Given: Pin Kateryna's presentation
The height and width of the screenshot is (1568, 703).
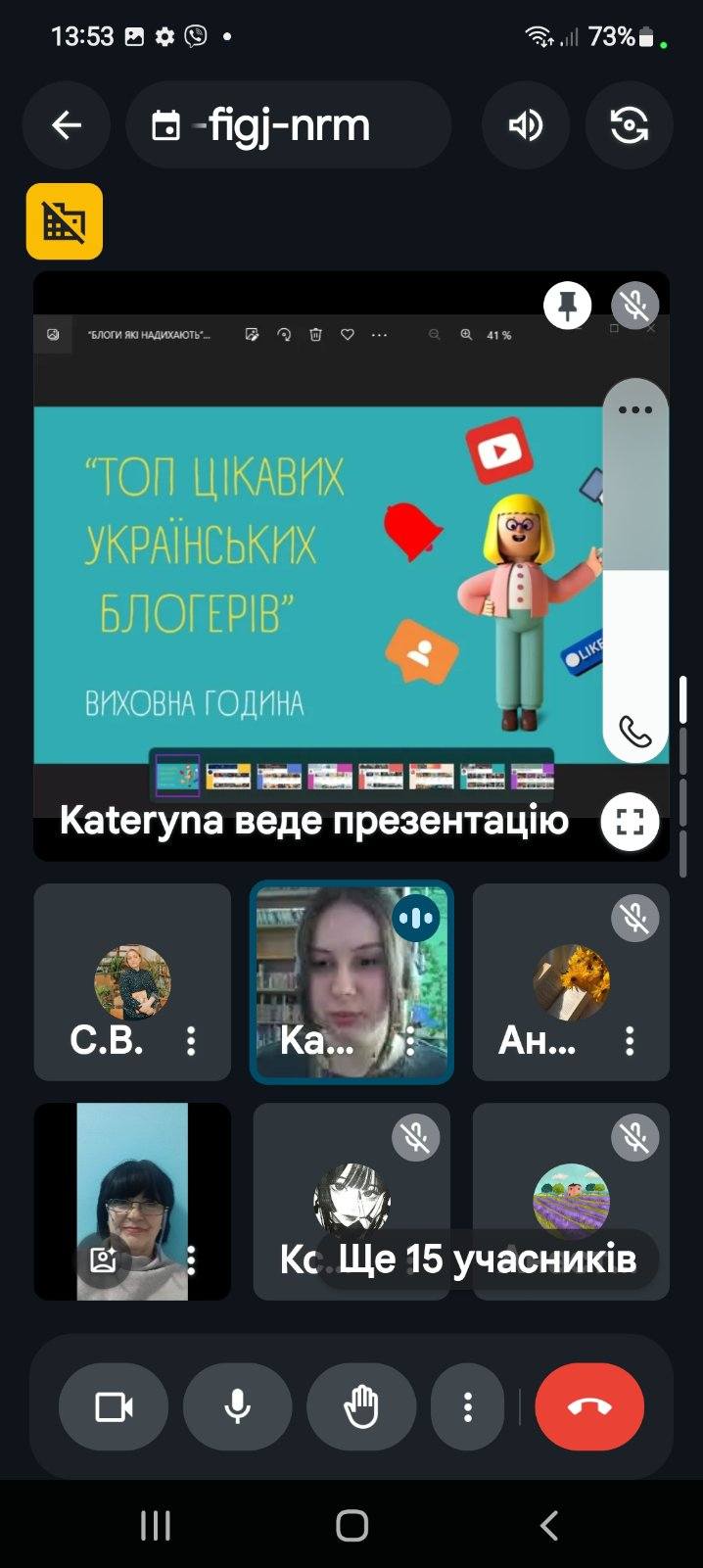Looking at the screenshot, I should (567, 306).
